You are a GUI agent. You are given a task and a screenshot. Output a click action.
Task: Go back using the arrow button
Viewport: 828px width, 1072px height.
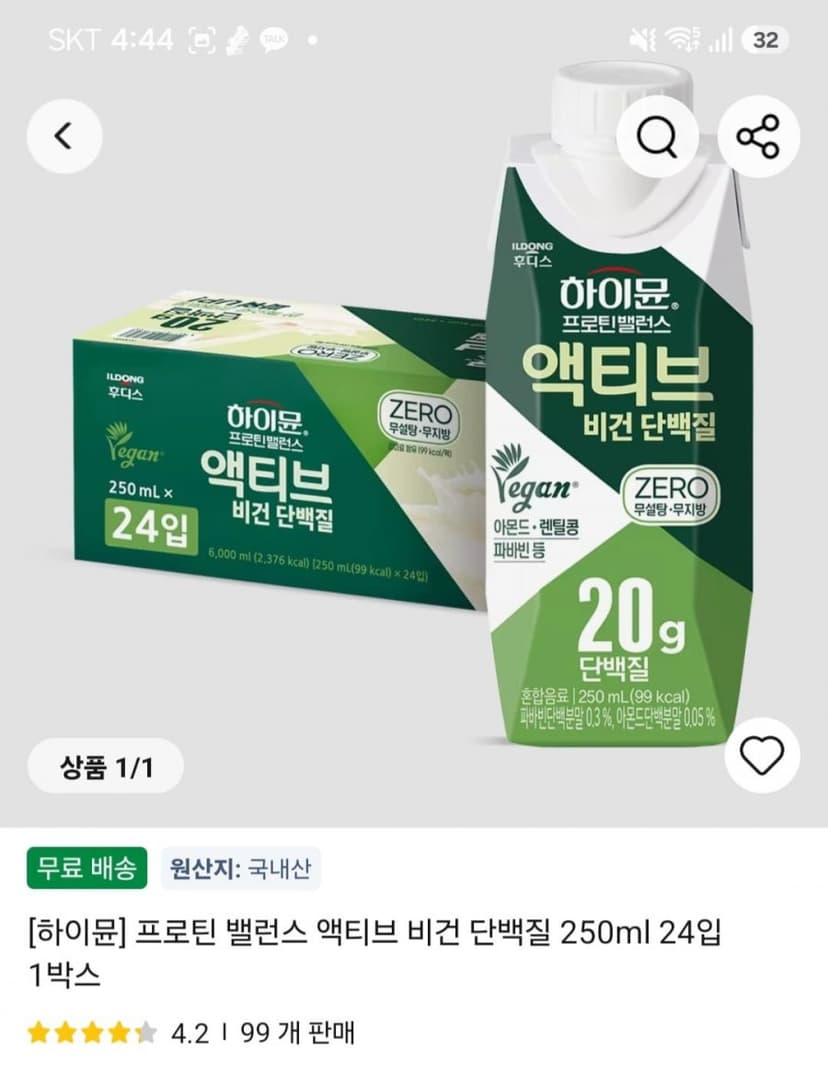(64, 136)
